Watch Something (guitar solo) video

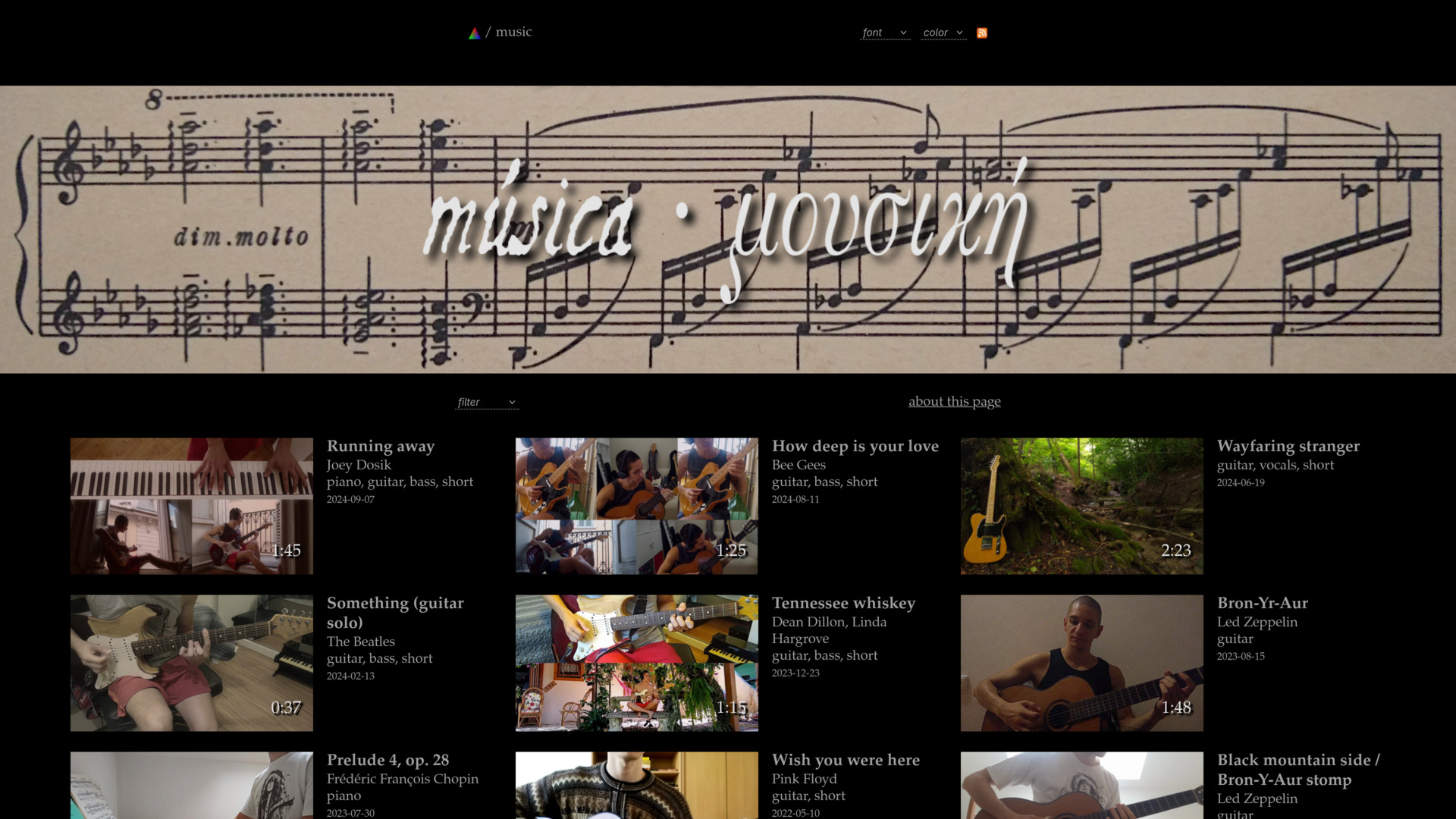pos(192,663)
